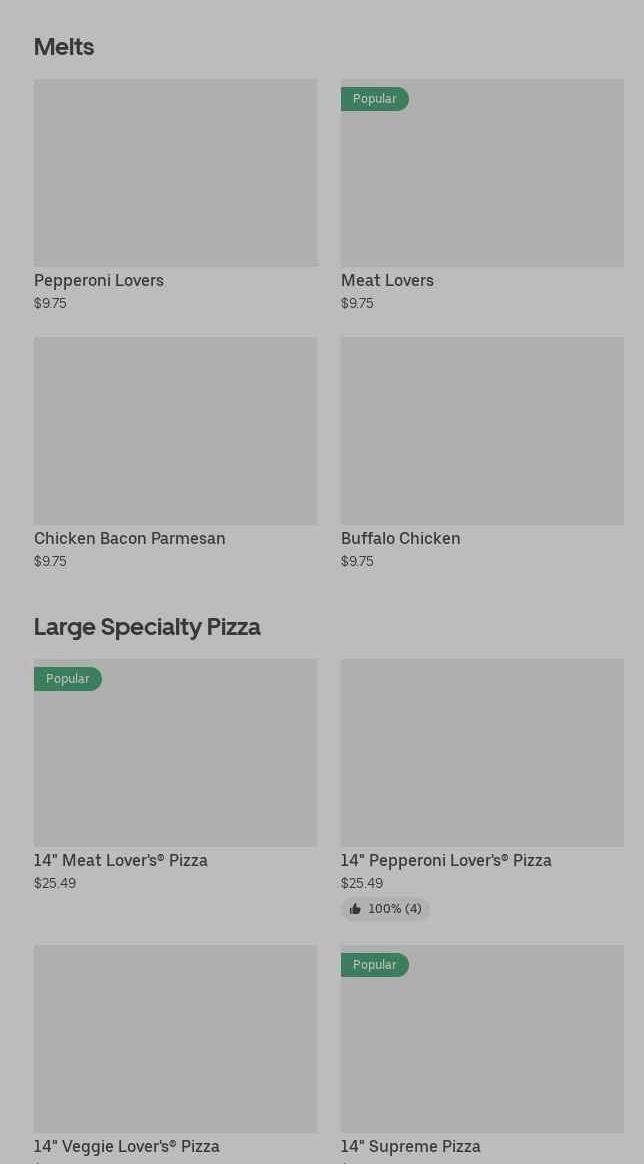This screenshot has height=1164, width=644.
Task: Select the 14" Veggie Lover's Pizza
Action: click(x=175, y=1039)
